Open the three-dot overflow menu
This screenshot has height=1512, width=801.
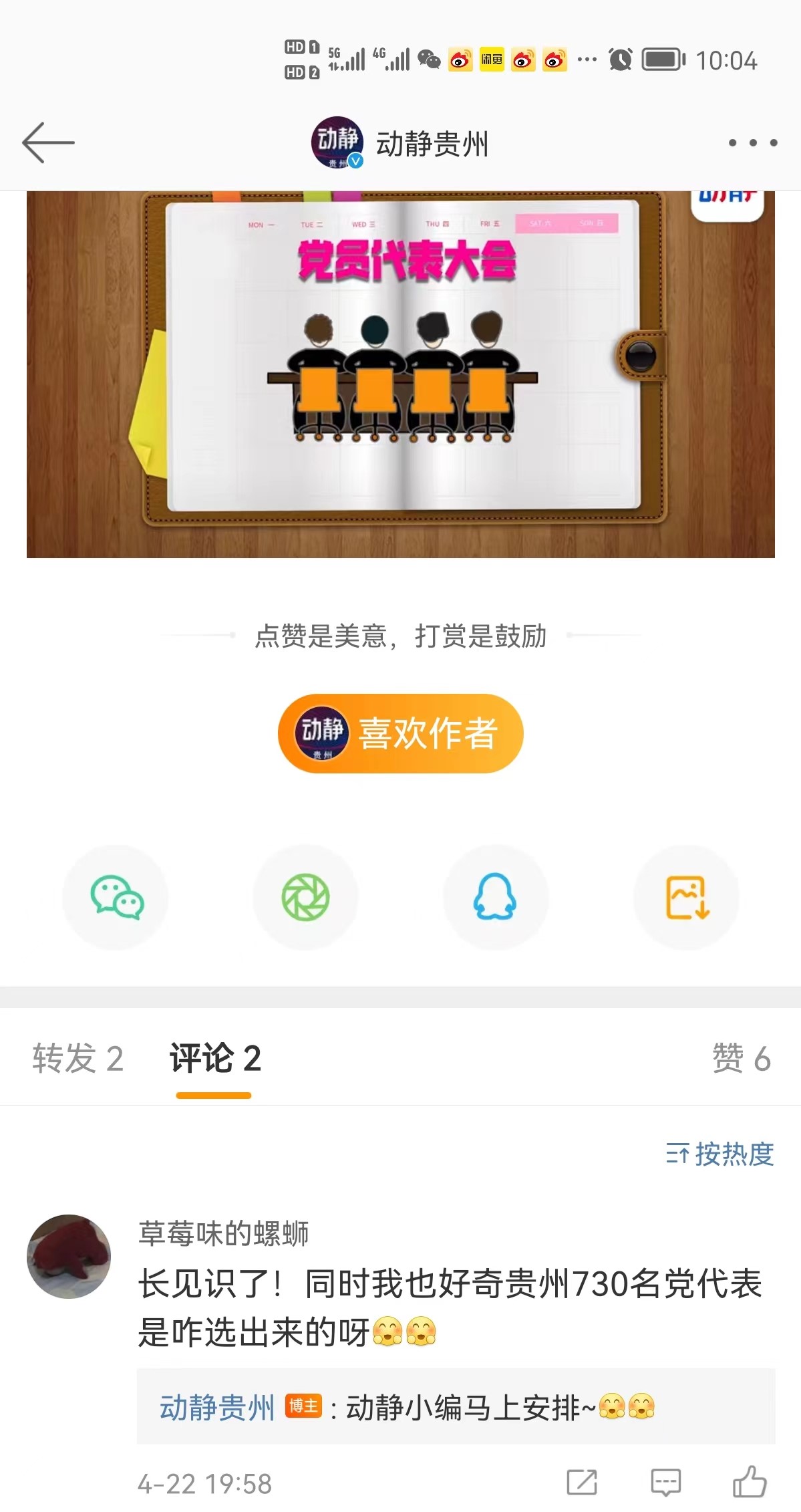[752, 142]
